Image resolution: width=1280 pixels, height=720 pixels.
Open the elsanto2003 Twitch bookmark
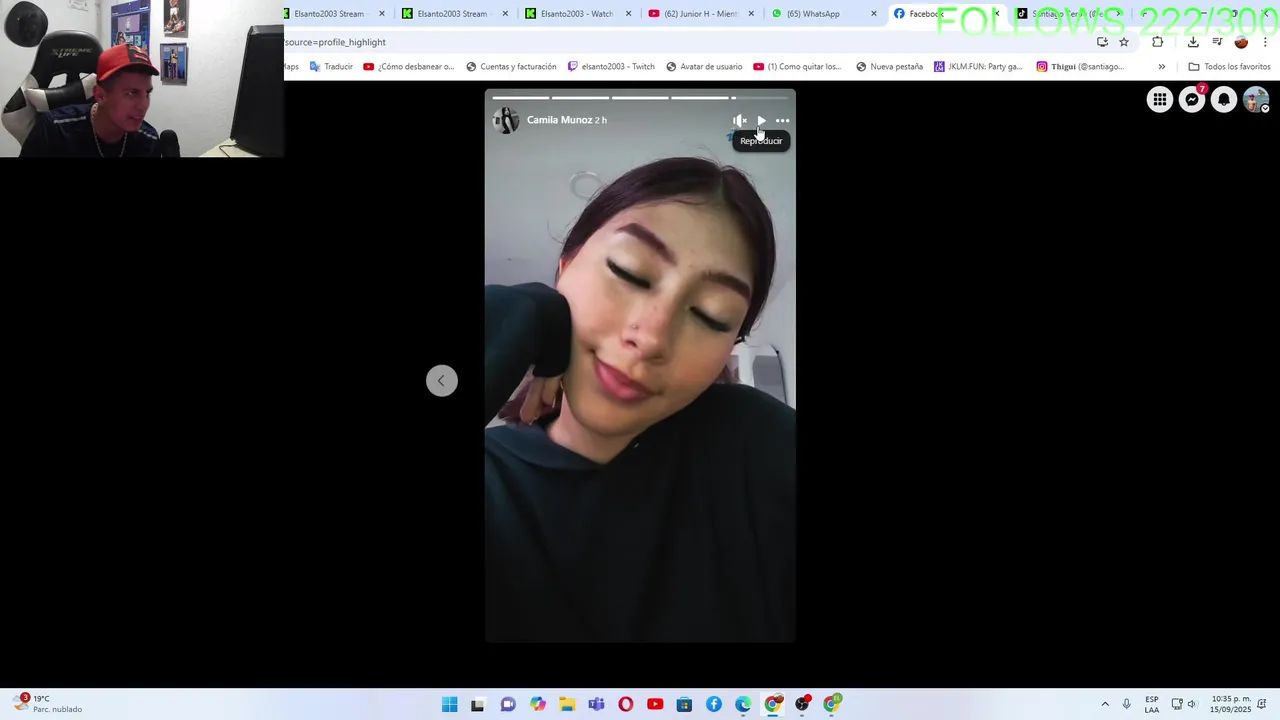click(610, 67)
